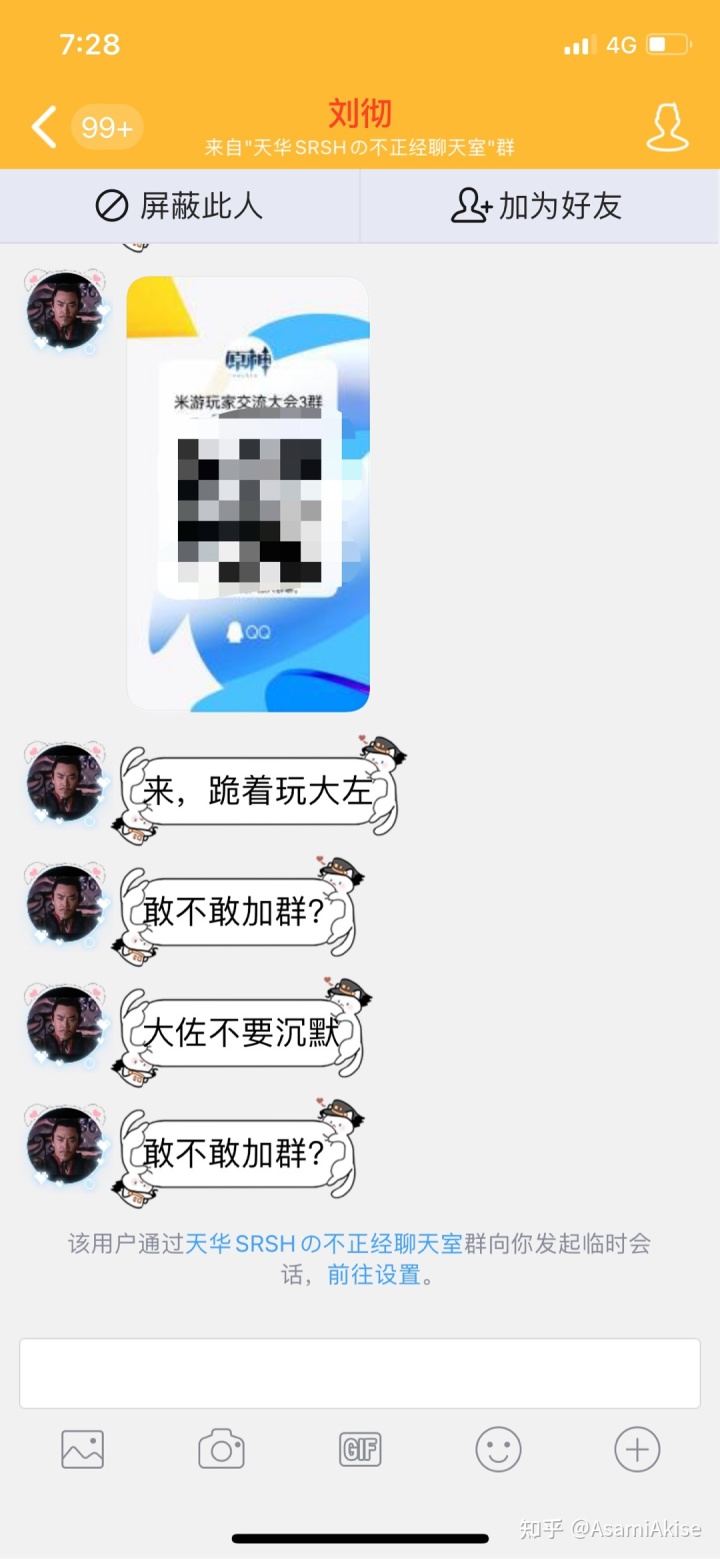720x1559 pixels.
Task: Open the camera to take photo
Action: (x=221, y=1449)
